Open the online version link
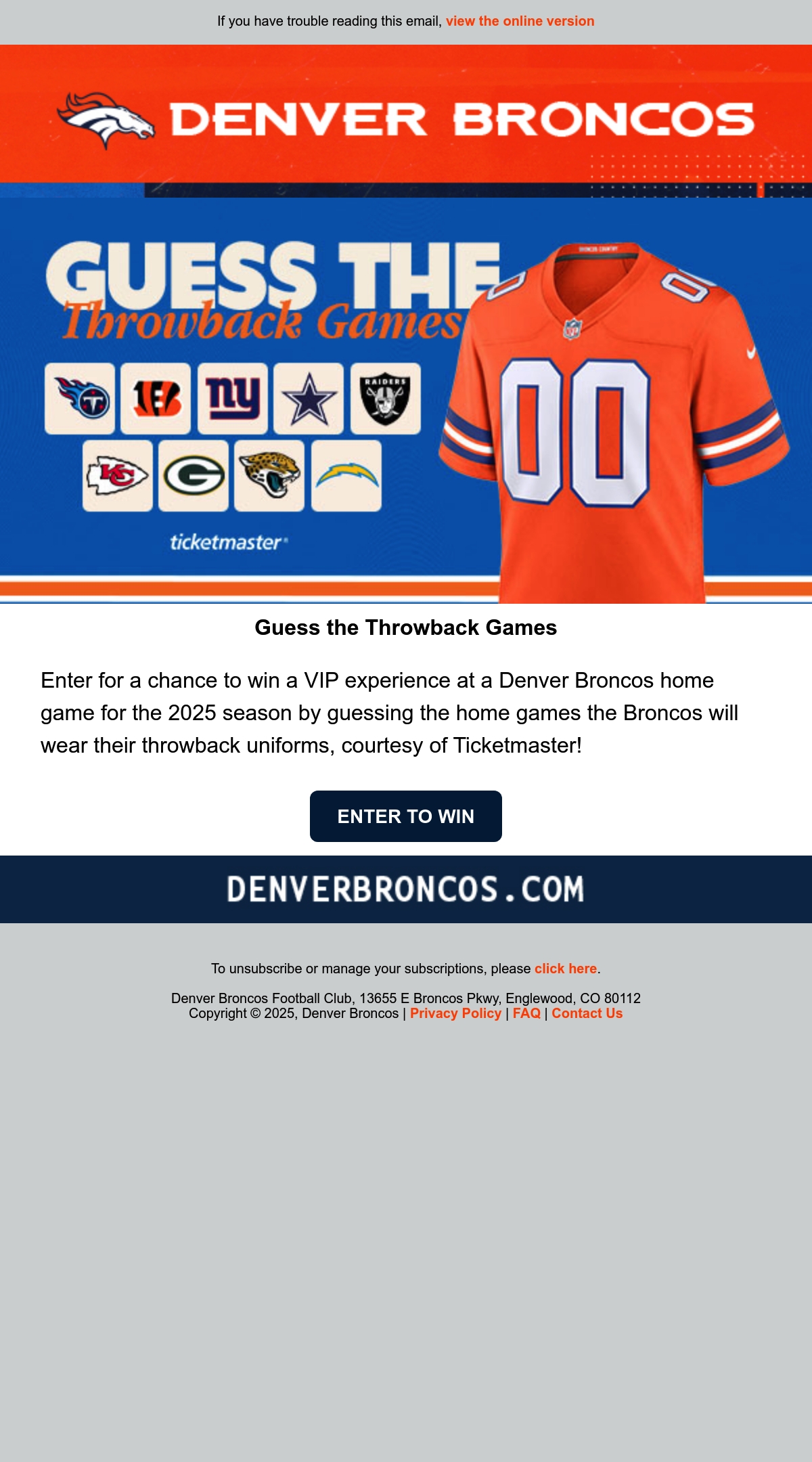Image resolution: width=812 pixels, height=1462 pixels. (x=520, y=21)
